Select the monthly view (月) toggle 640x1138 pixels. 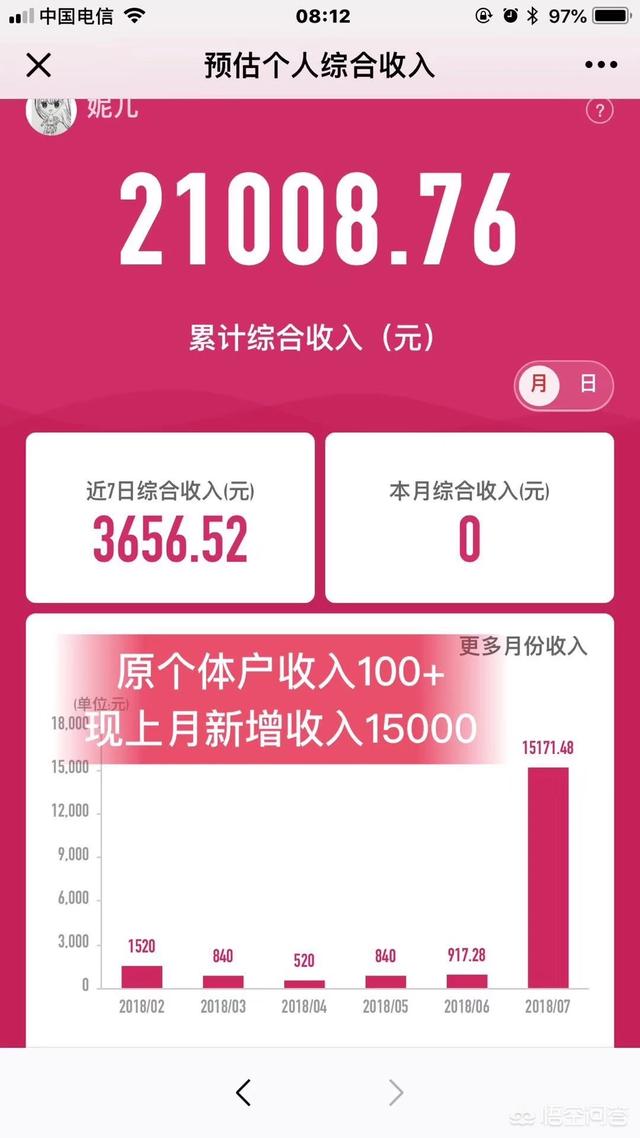click(x=540, y=385)
